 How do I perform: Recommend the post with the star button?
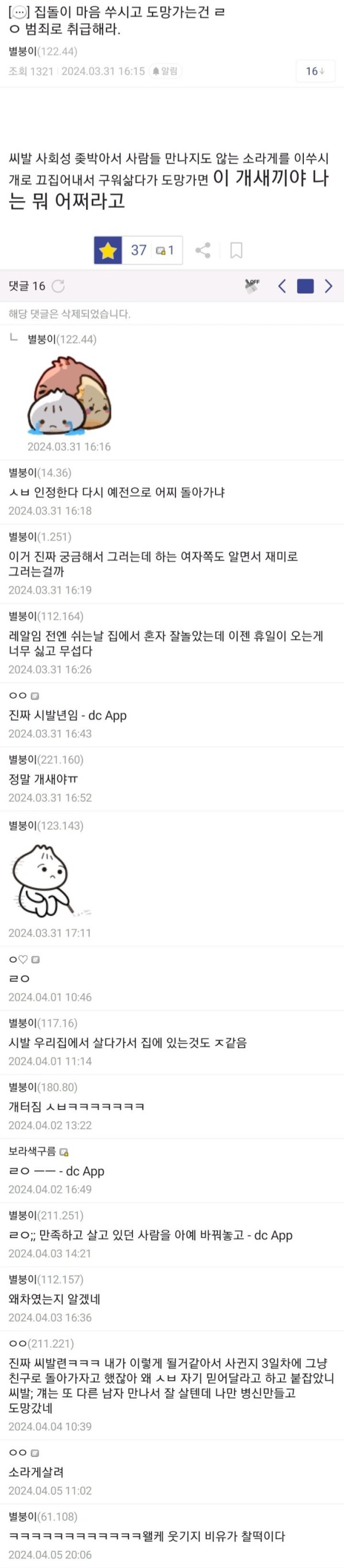coord(108,250)
